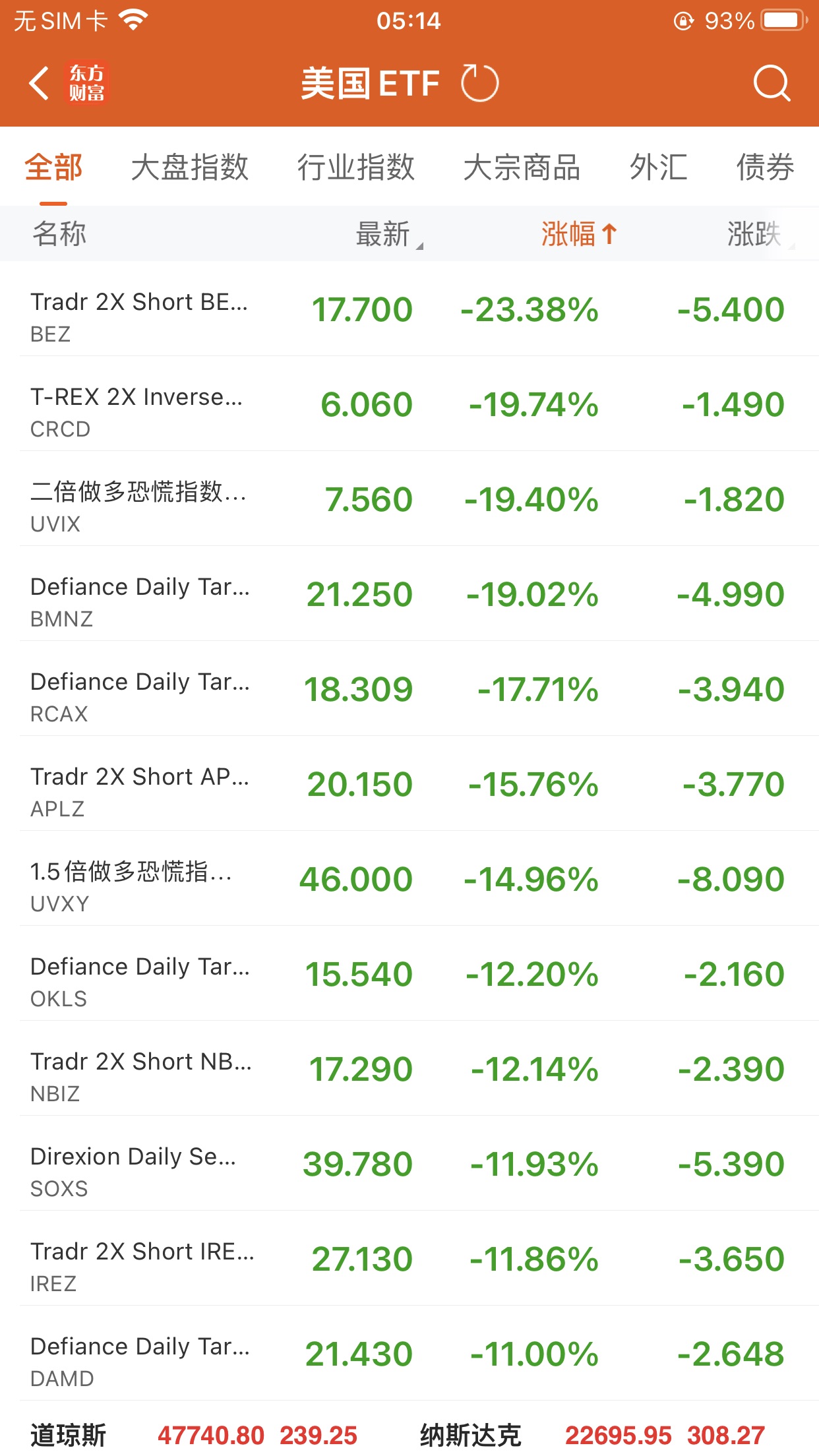Screen dimensions: 819x1456
Task: Show the 债券 tab
Action: pos(765,167)
